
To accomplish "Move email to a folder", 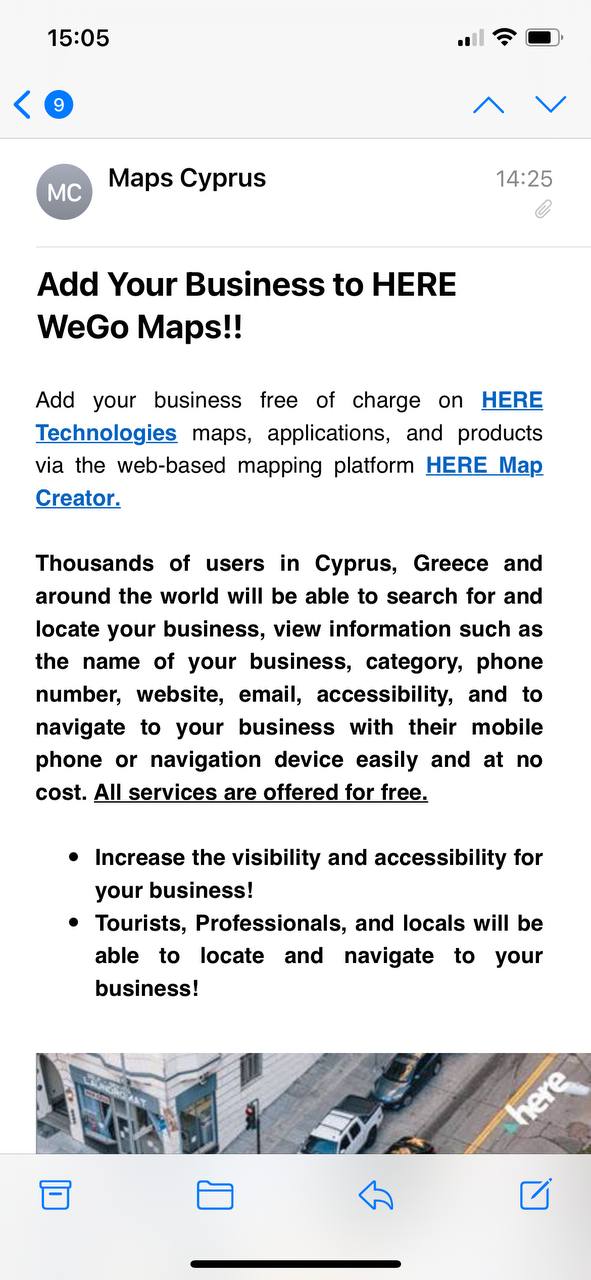I will [x=215, y=1194].
